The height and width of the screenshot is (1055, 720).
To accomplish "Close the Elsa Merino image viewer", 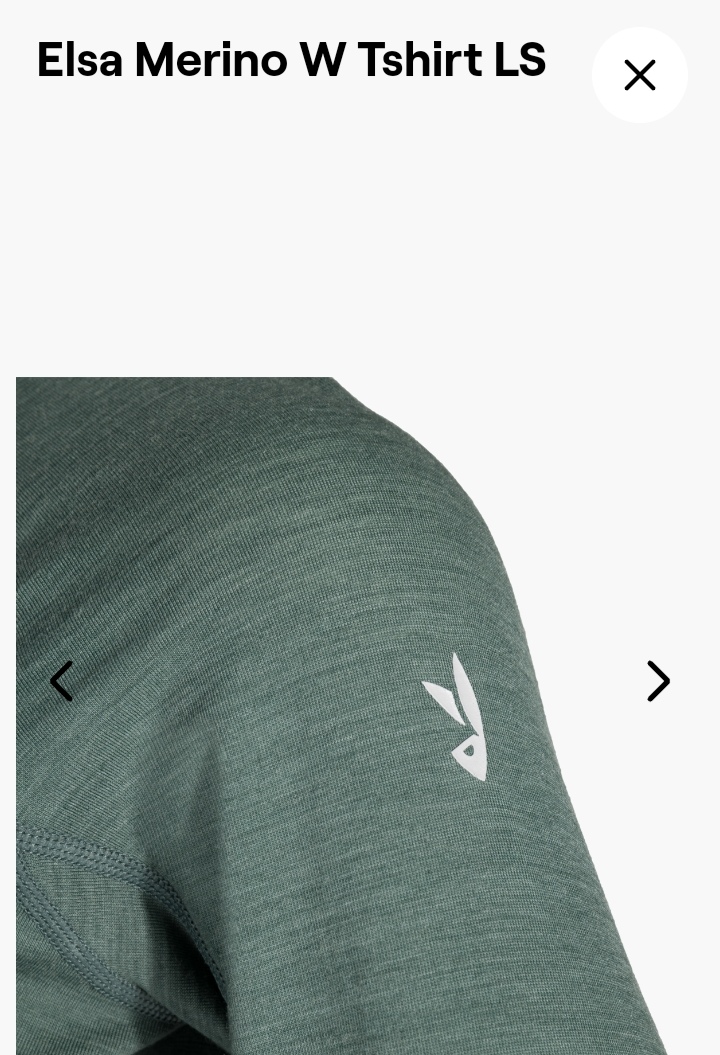I will 639,75.
